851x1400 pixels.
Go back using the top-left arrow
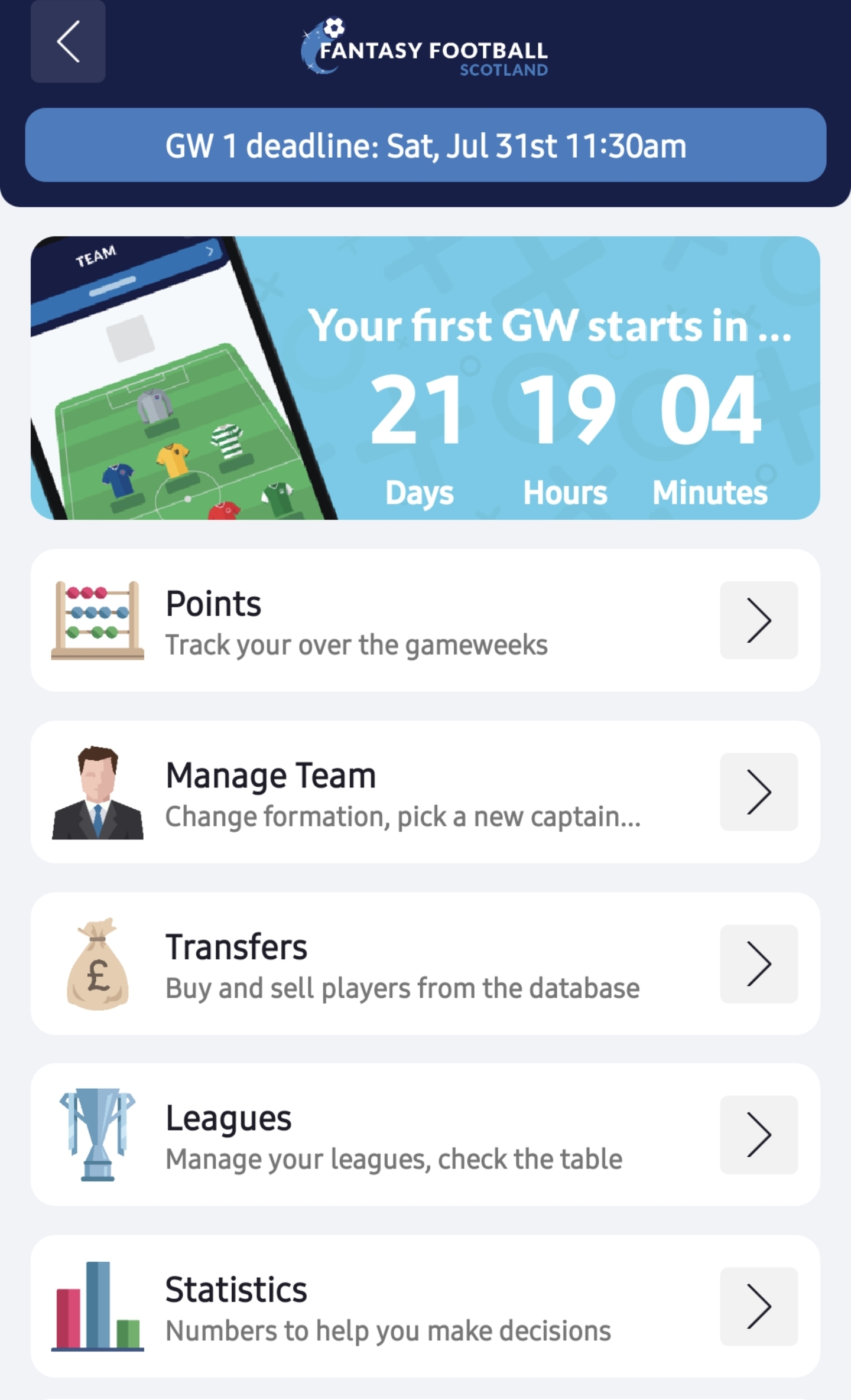click(68, 41)
